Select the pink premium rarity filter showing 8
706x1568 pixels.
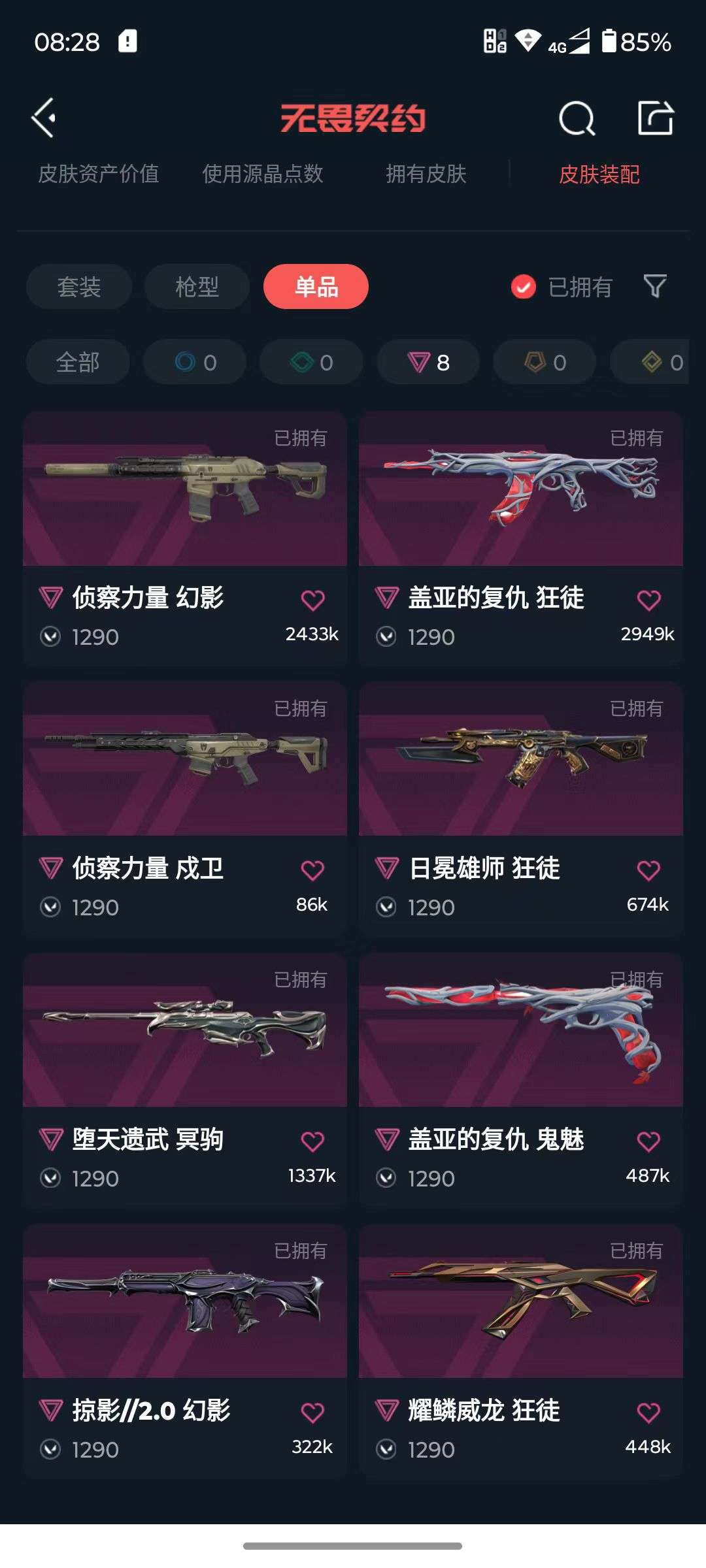pyautogui.click(x=428, y=363)
